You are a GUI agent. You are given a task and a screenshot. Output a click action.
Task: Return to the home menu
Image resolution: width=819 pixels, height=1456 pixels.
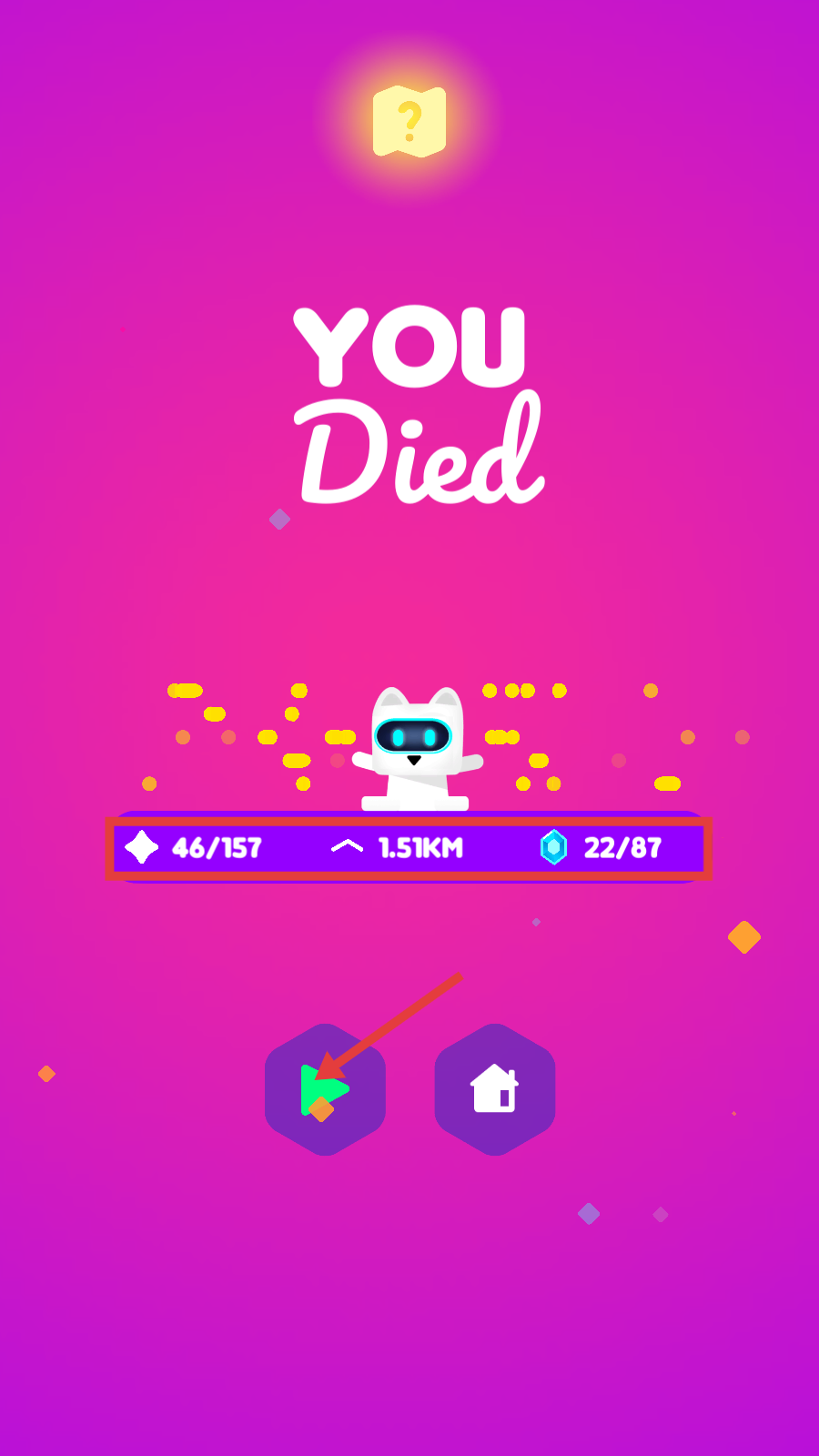494,1089
